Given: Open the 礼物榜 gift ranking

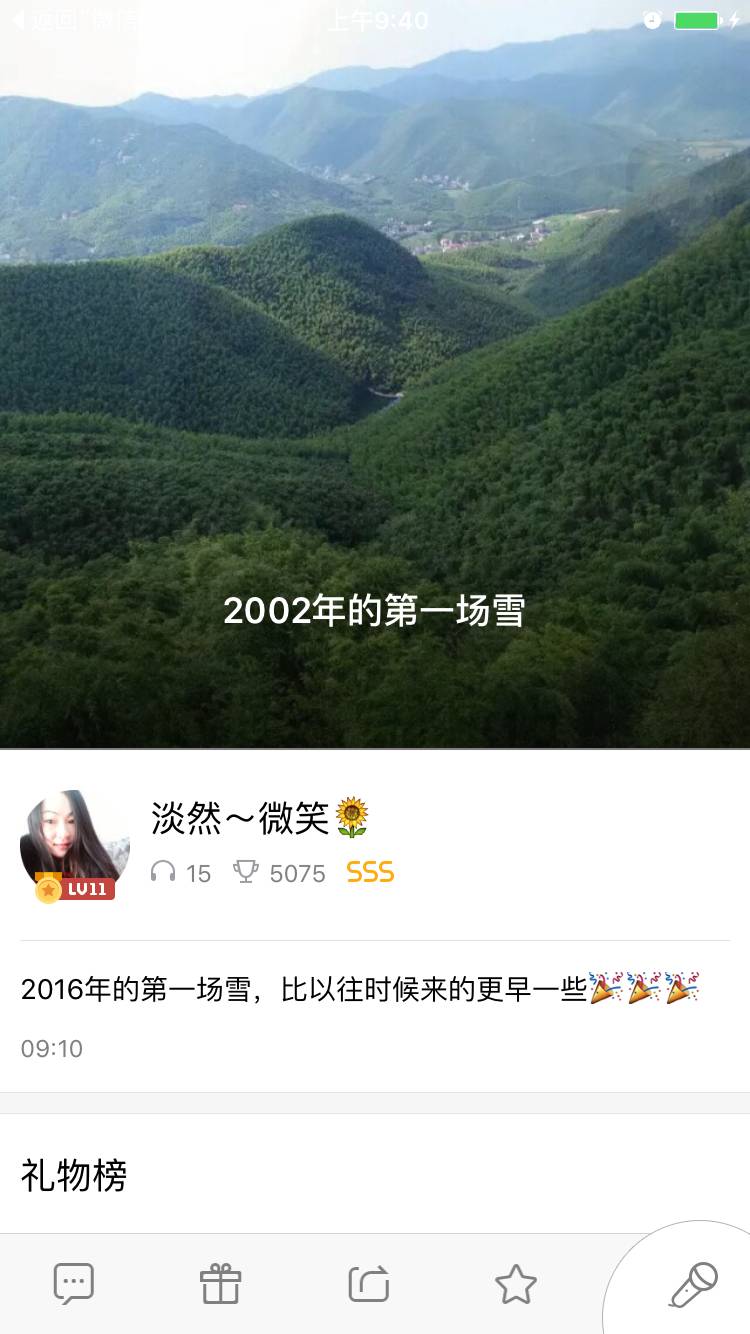Looking at the screenshot, I should [x=74, y=1176].
